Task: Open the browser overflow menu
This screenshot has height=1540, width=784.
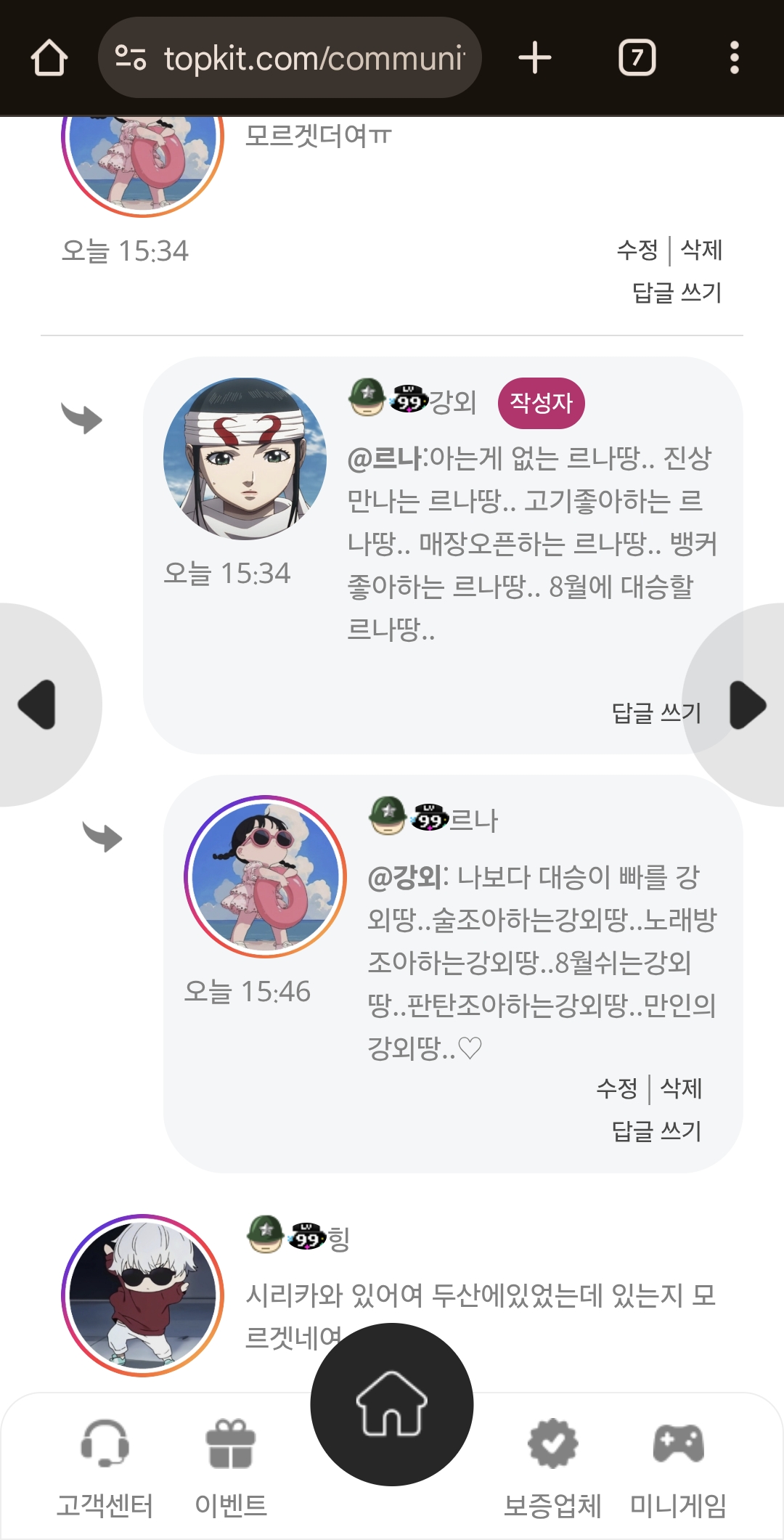Action: pos(735,57)
